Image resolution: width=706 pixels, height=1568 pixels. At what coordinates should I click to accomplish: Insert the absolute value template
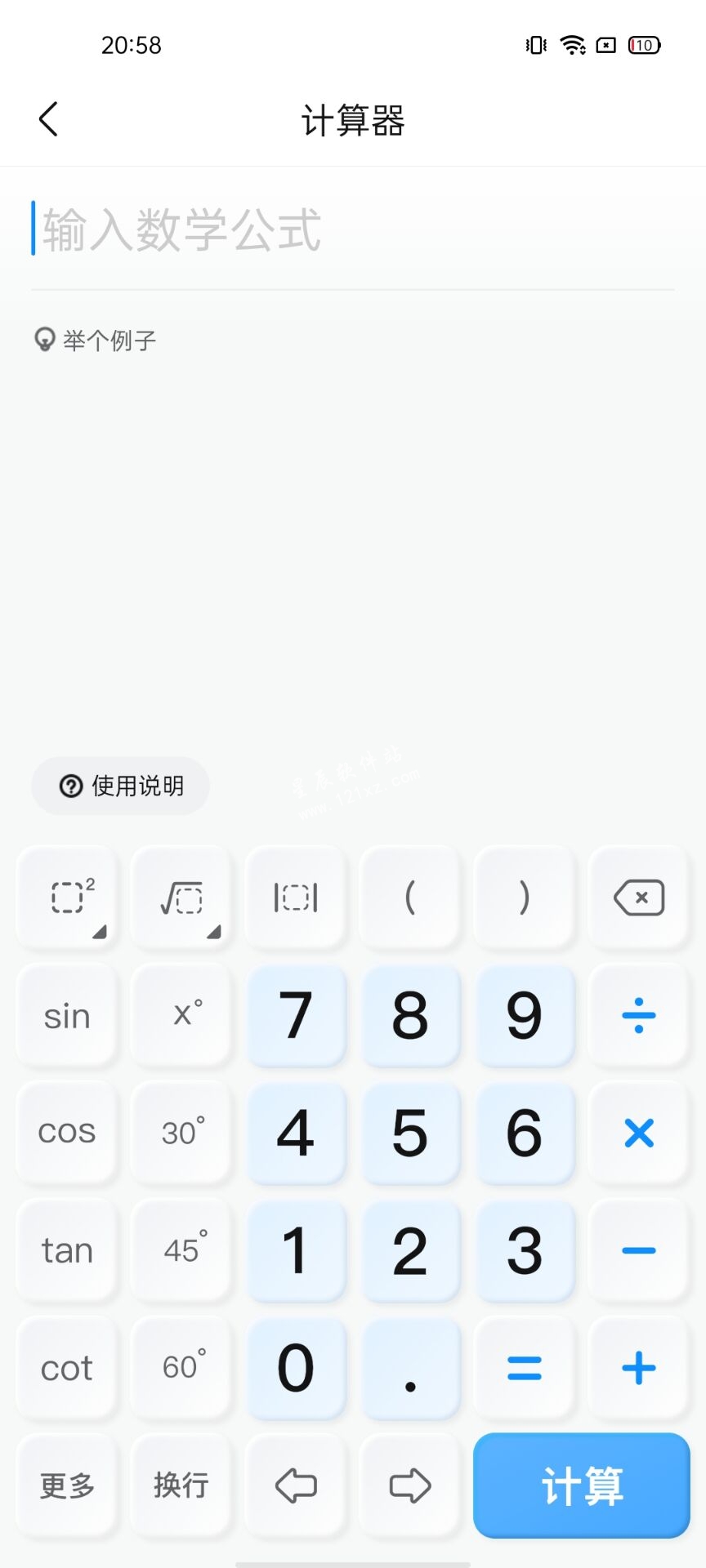tap(296, 898)
